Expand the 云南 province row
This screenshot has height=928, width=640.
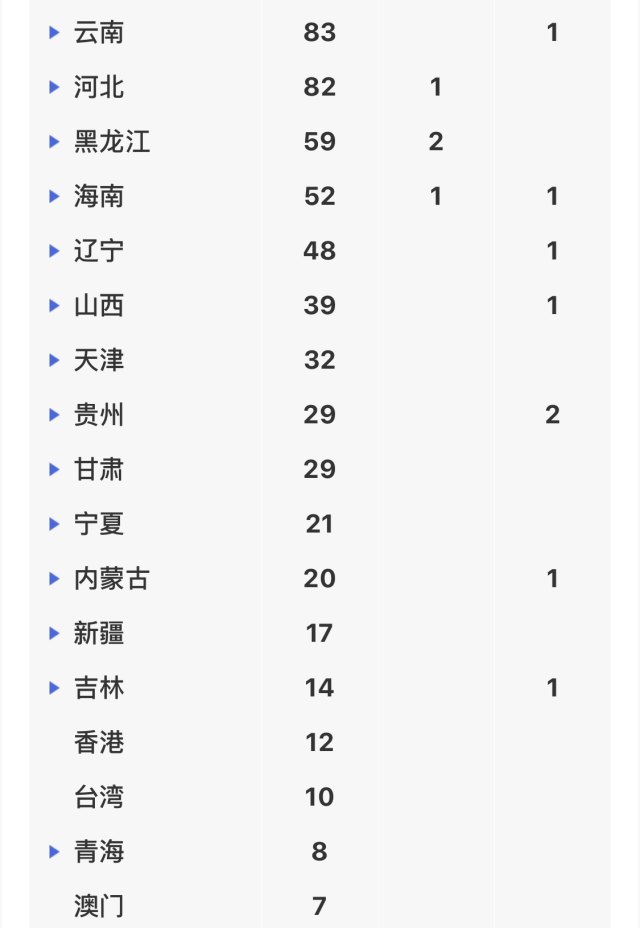(55, 33)
